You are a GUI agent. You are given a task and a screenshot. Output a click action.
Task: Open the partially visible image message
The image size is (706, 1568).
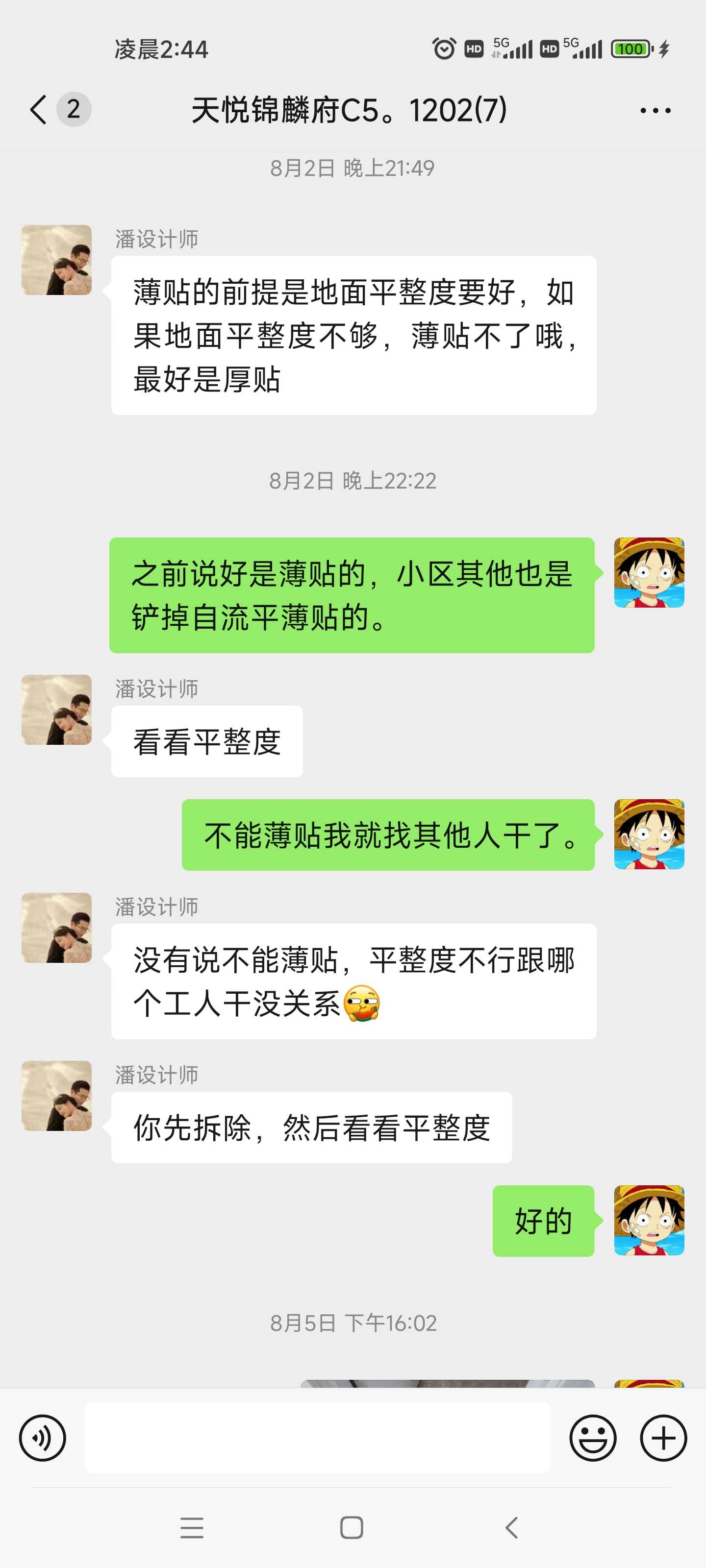(447, 1384)
